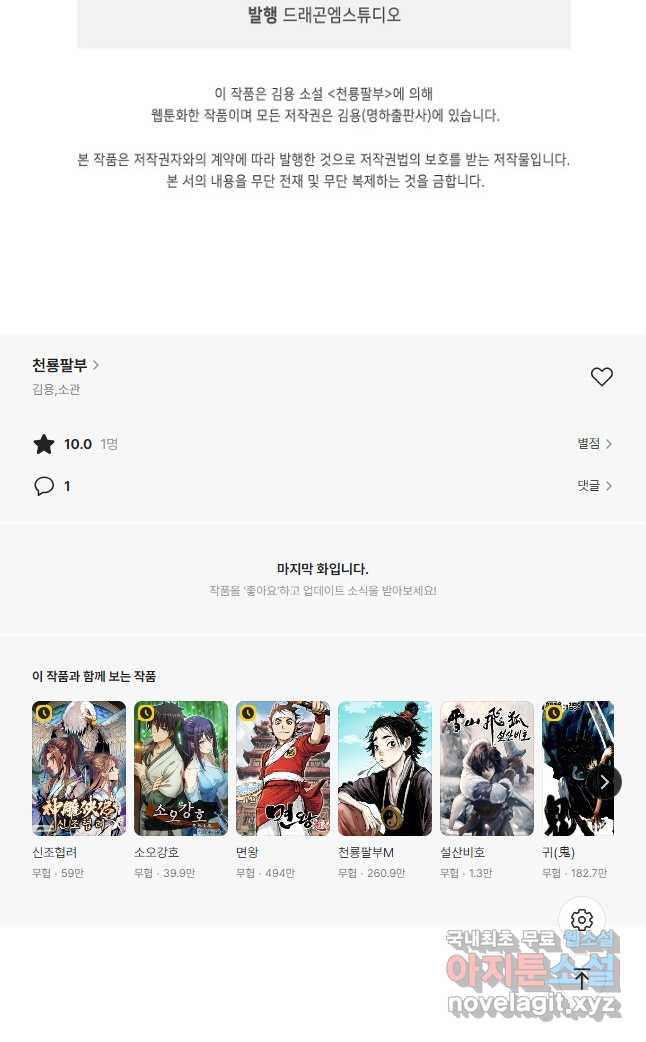
Task: Open the 천룡팔부M recommended title
Action: coord(385,768)
